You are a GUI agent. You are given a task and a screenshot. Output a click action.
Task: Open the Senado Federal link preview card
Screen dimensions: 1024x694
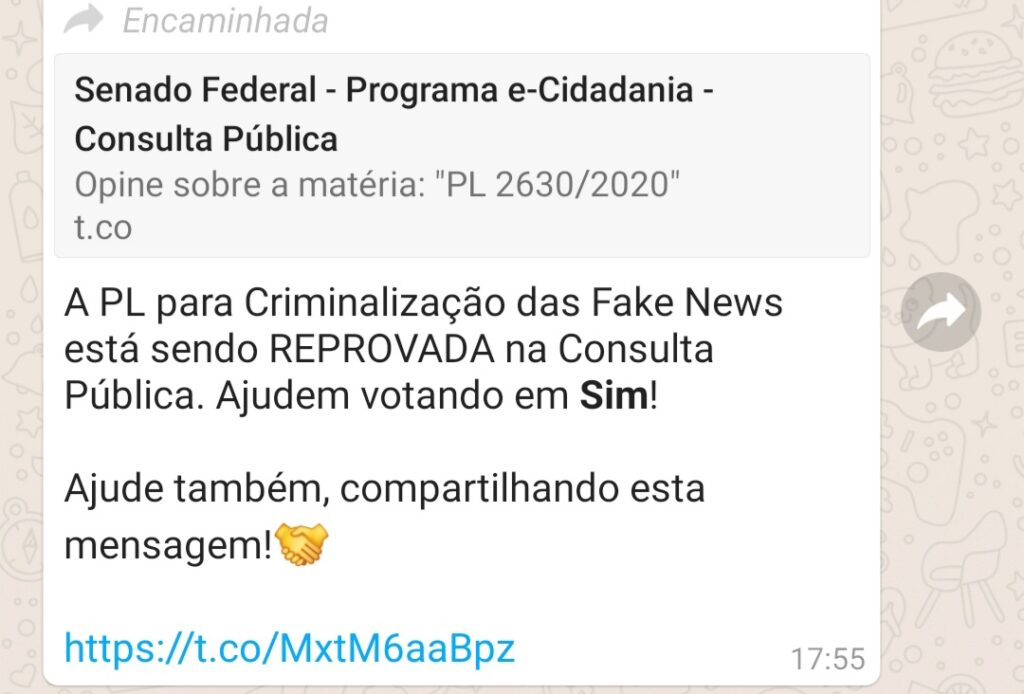click(461, 155)
